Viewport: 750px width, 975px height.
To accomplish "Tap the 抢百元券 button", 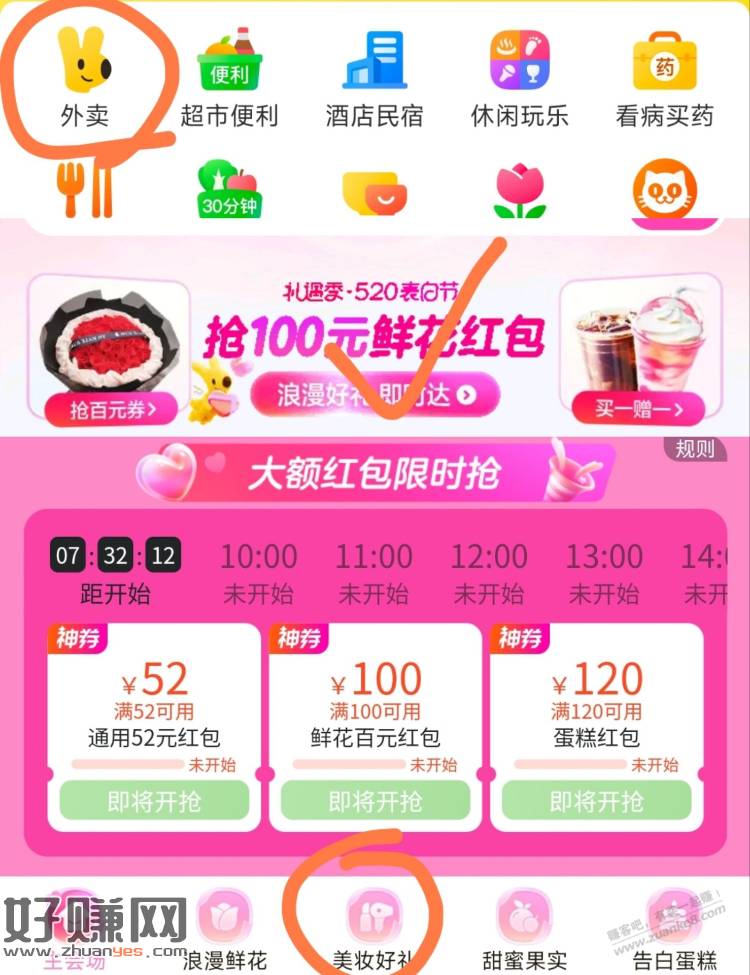I will tap(111, 408).
